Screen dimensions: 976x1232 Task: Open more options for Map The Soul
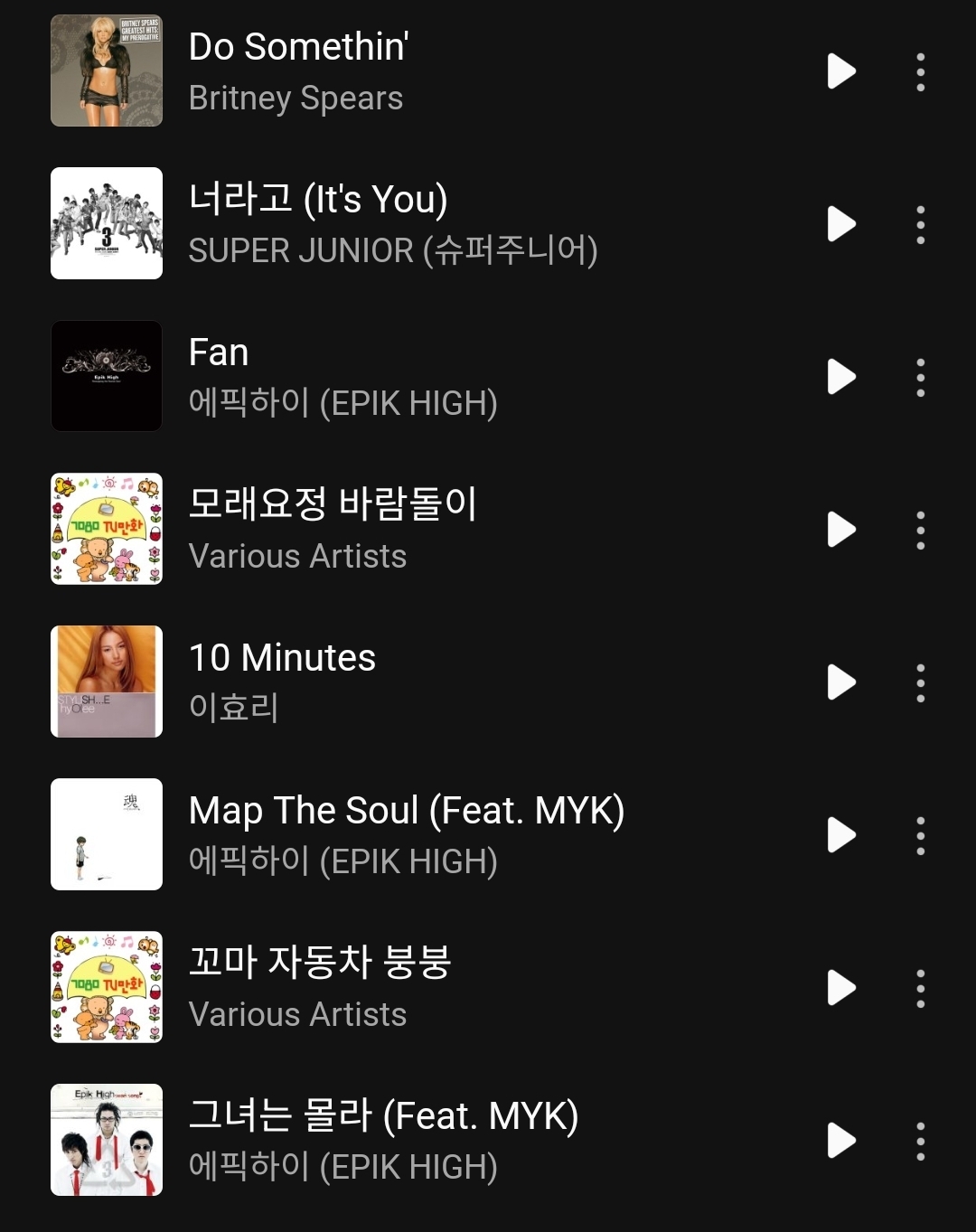[920, 835]
